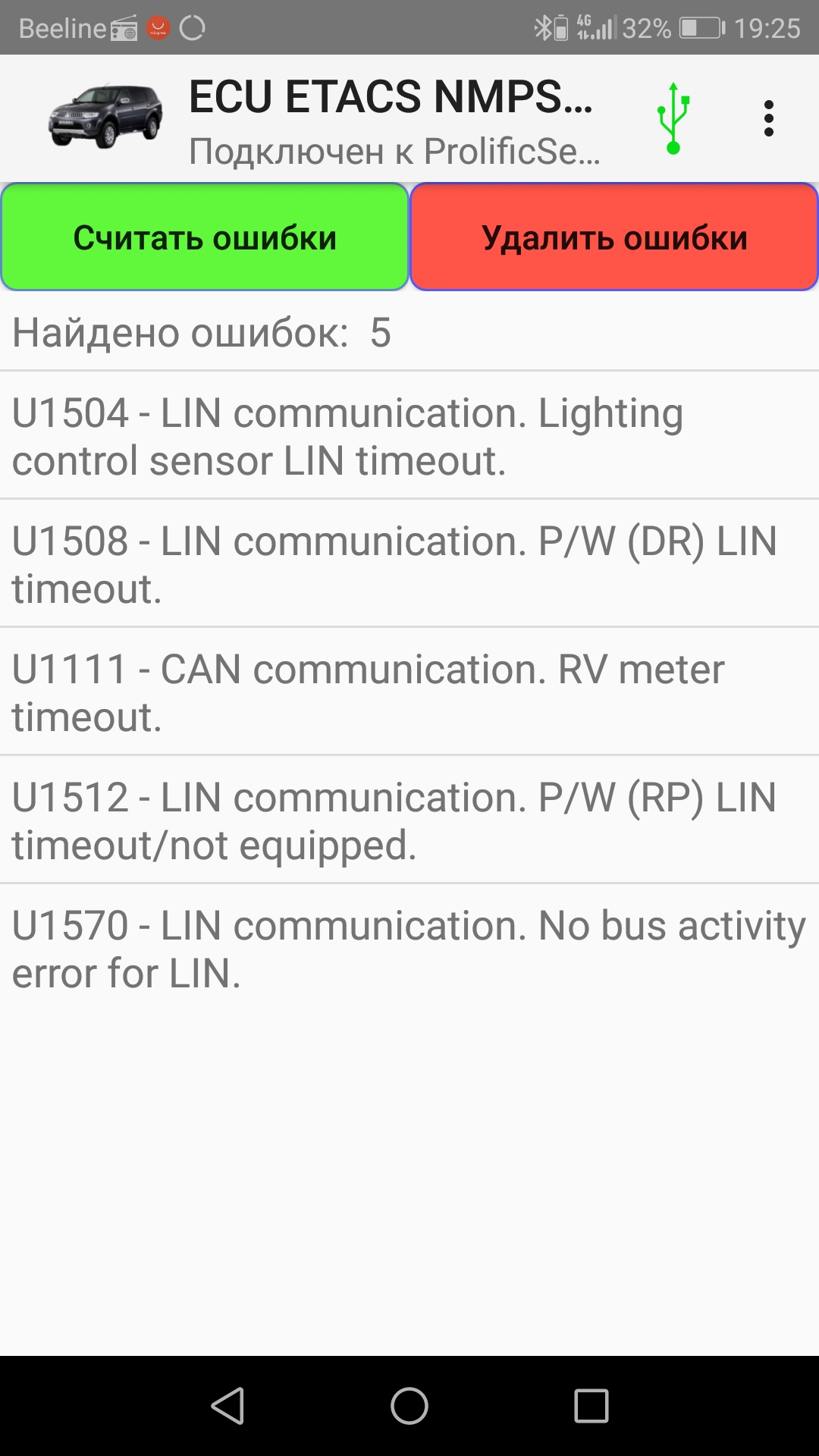The width and height of the screenshot is (819, 1456).
Task: Select the U1508 P/W (DR) LIN timeout error
Action: pos(409,564)
